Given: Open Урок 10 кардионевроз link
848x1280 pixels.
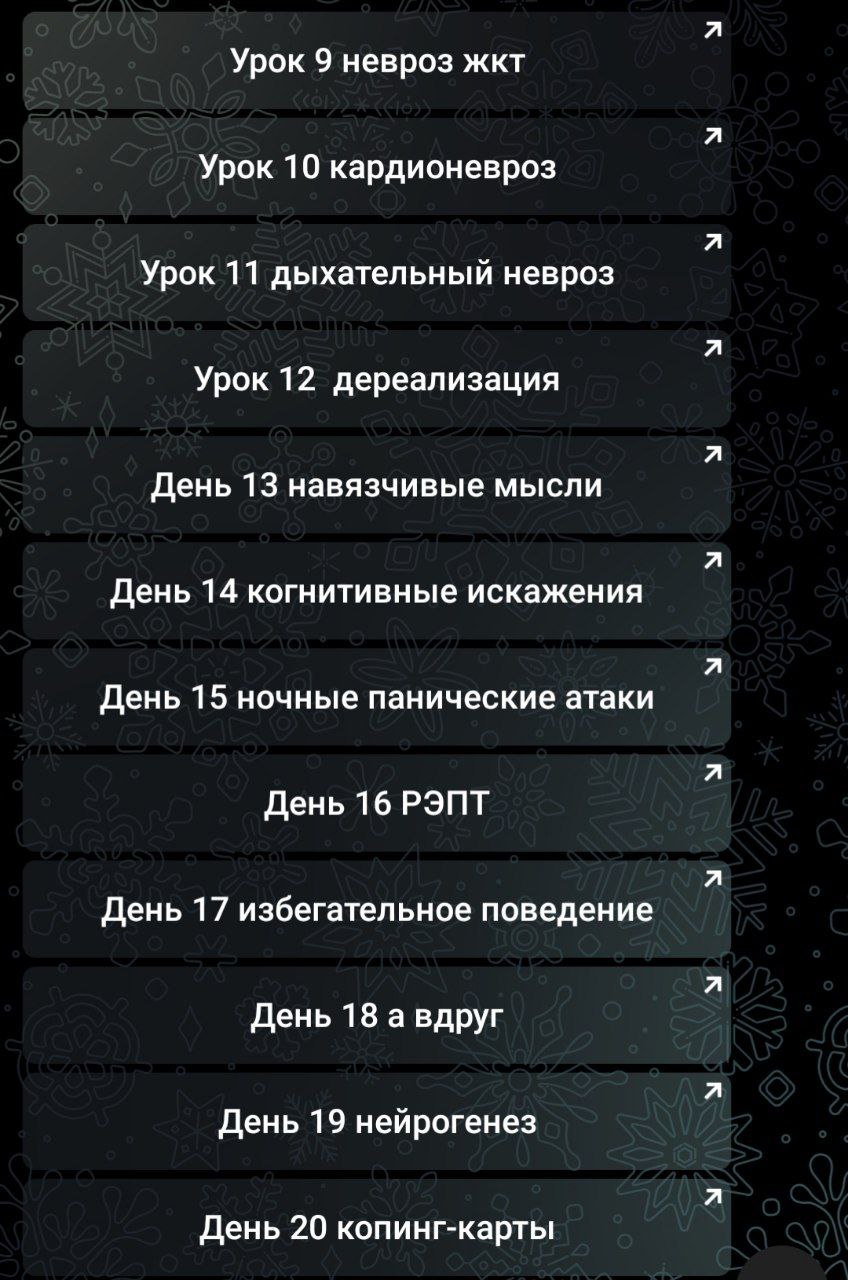Looking at the screenshot, I should pyautogui.click(x=376, y=167).
